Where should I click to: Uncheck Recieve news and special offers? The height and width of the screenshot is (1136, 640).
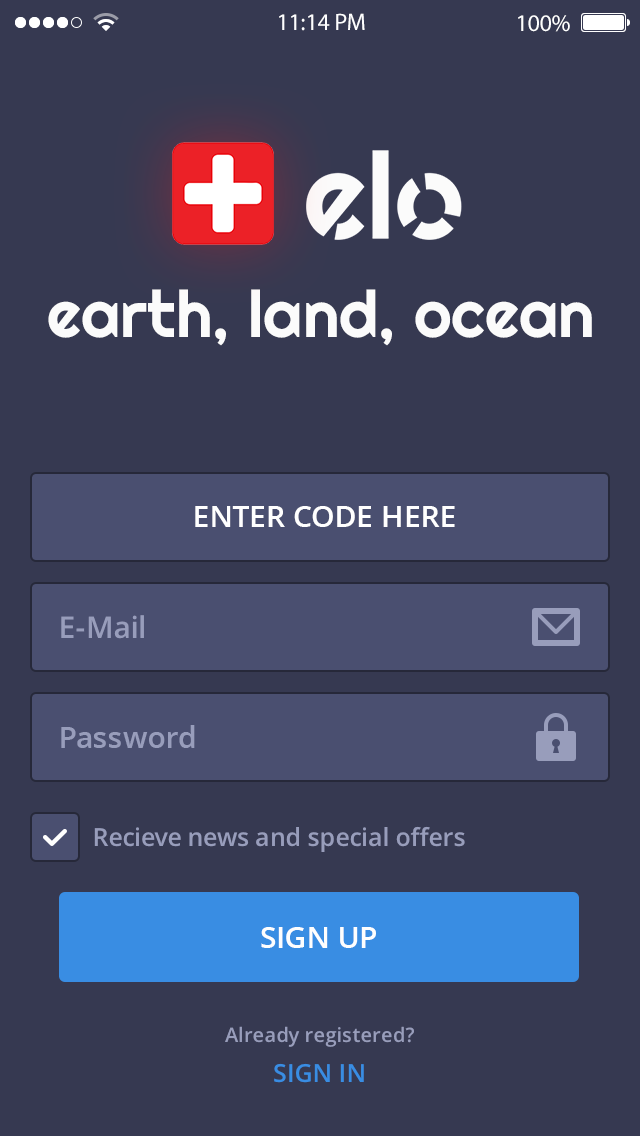55,837
